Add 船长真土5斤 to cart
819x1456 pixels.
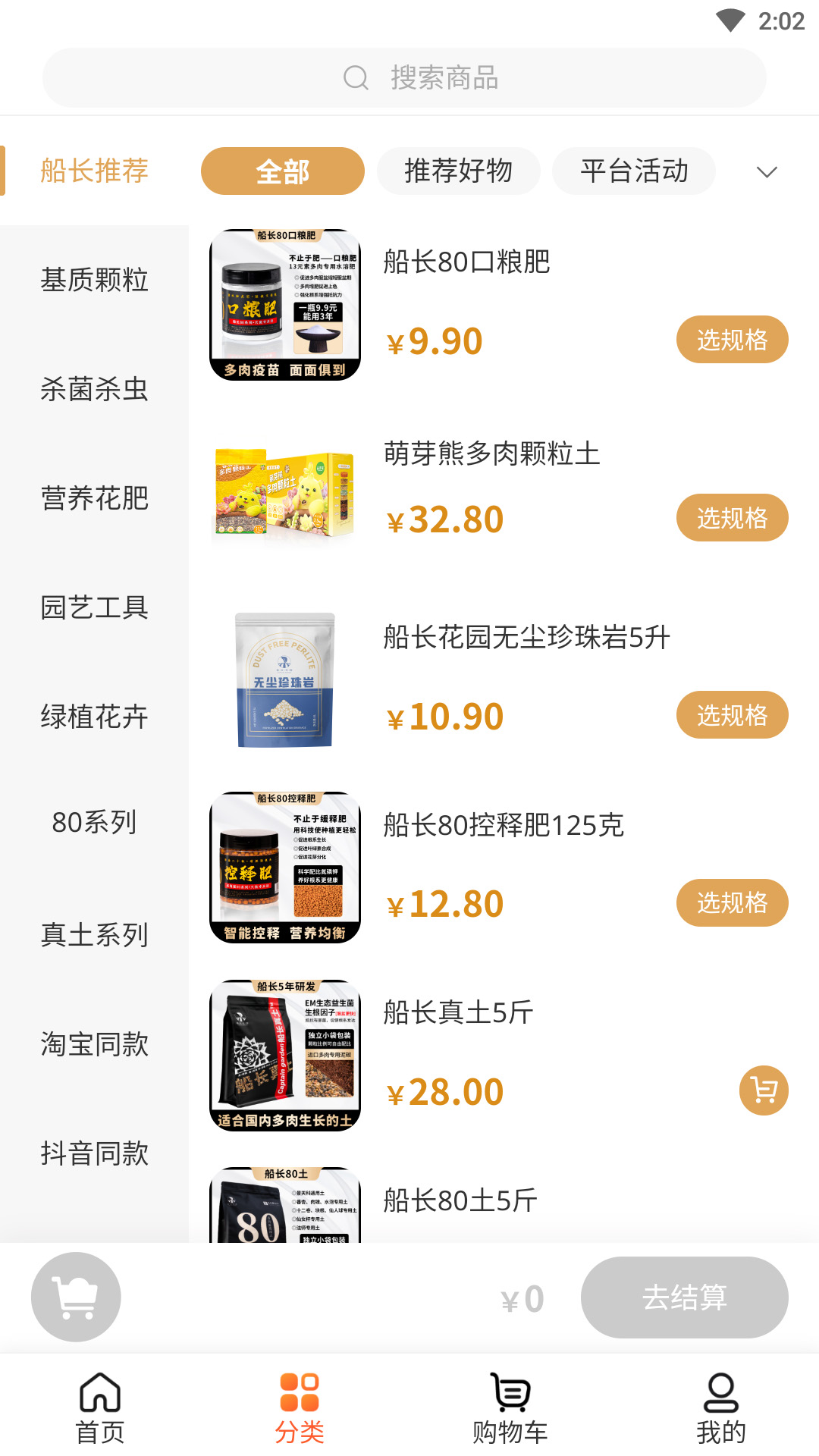click(x=764, y=1090)
